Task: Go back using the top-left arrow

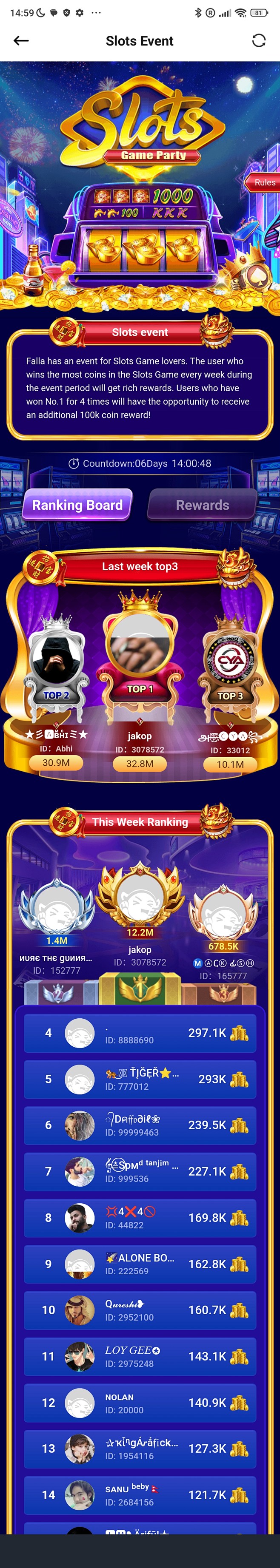Action: click(21, 41)
